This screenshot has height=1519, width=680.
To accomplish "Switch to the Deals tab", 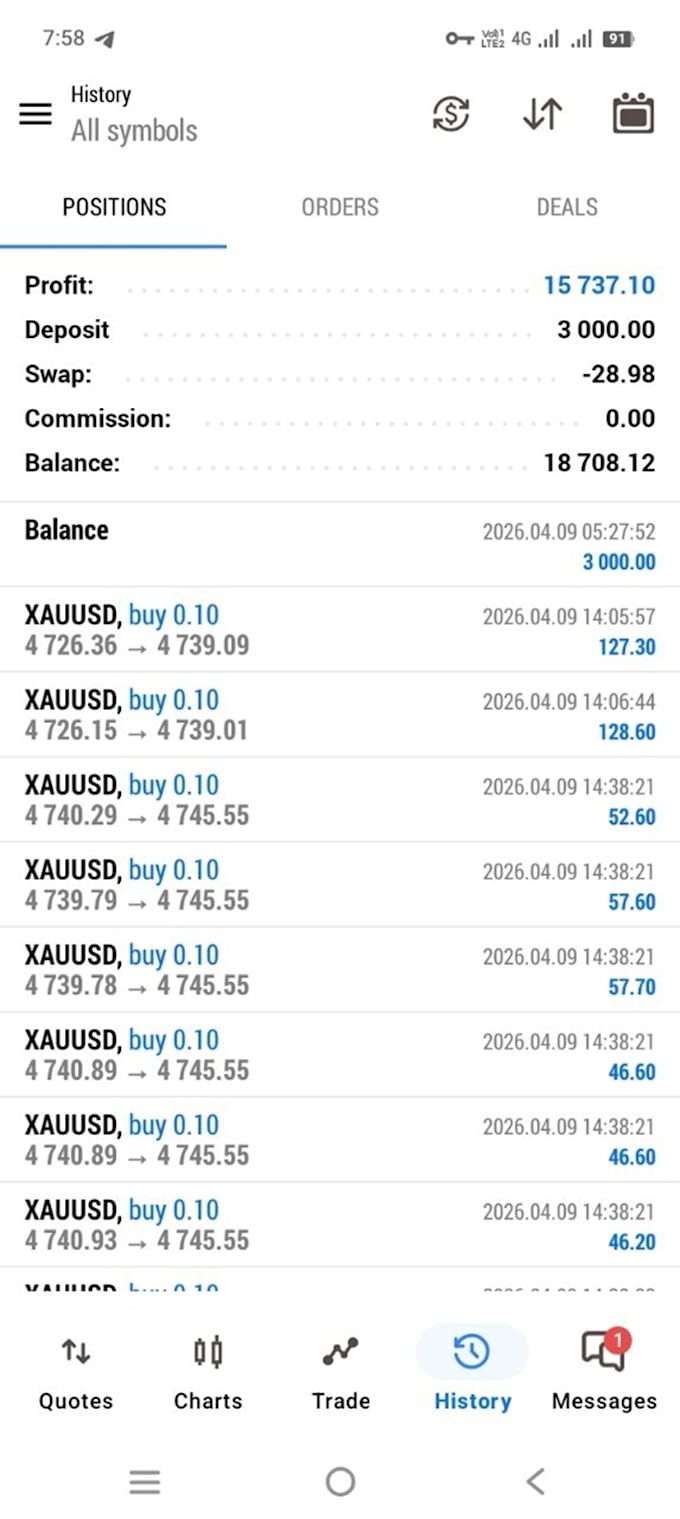I will pyautogui.click(x=567, y=207).
